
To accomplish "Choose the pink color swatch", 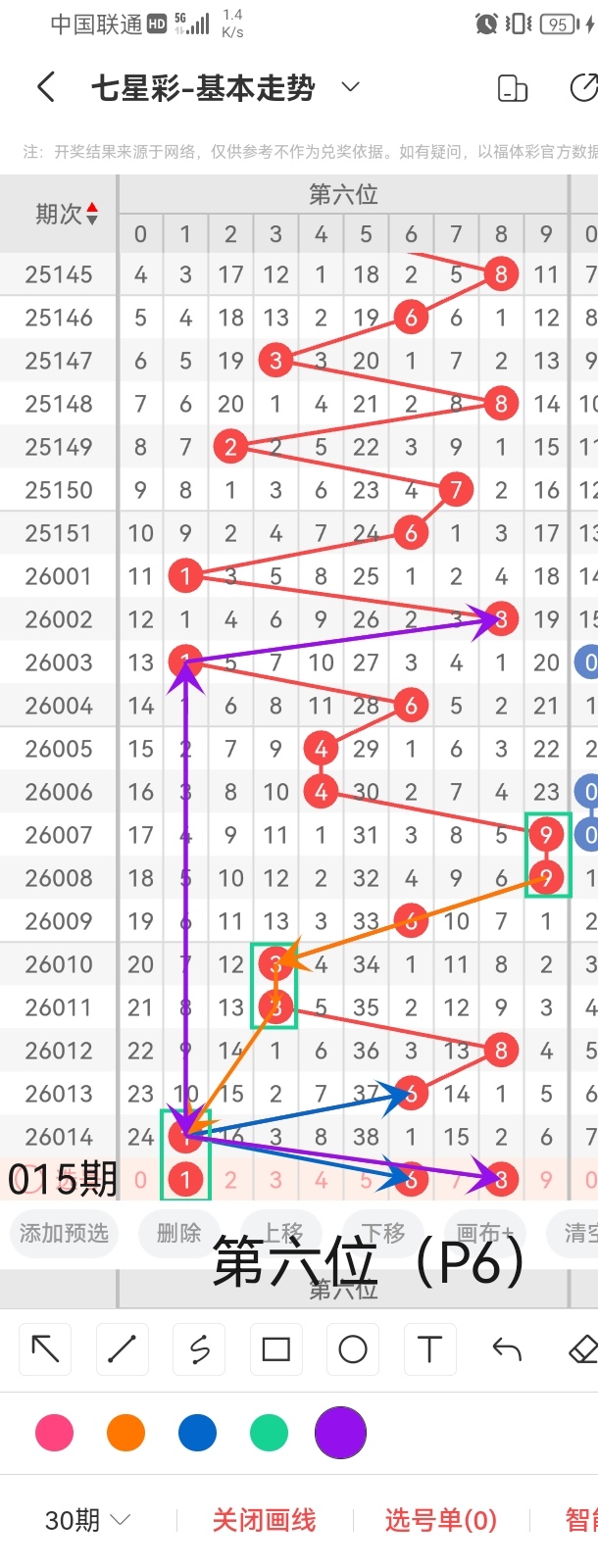I will tap(54, 1433).
